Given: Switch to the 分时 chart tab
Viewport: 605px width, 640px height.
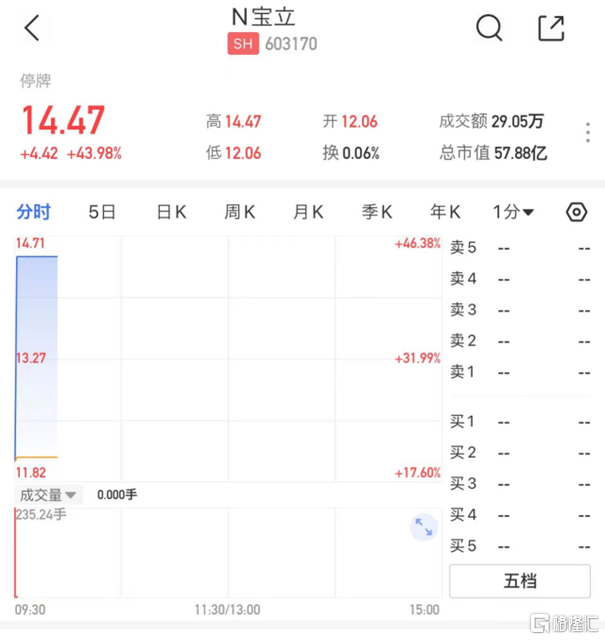Looking at the screenshot, I should click(33, 212).
